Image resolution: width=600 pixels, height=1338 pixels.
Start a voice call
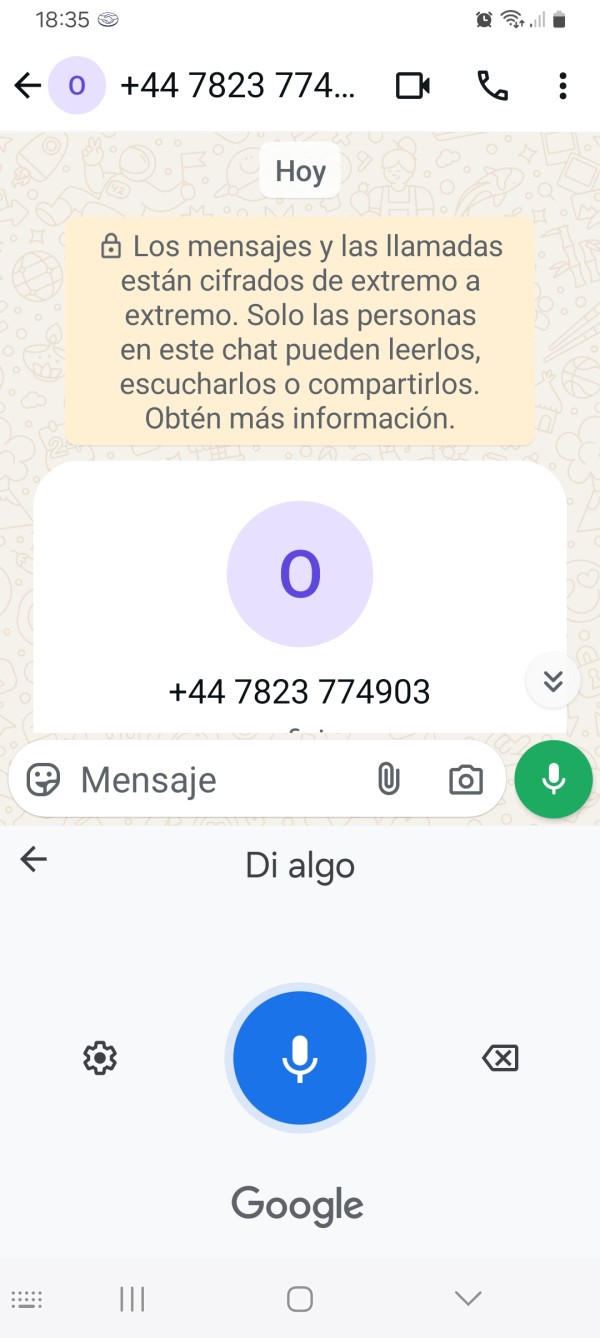click(492, 86)
